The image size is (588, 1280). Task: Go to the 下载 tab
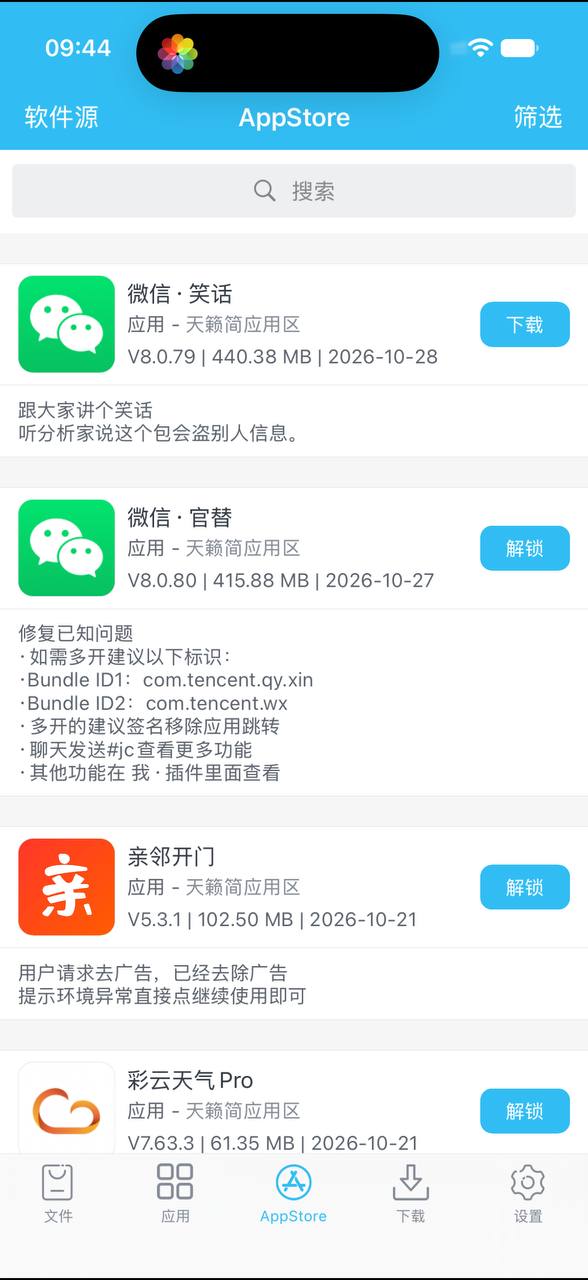410,1193
